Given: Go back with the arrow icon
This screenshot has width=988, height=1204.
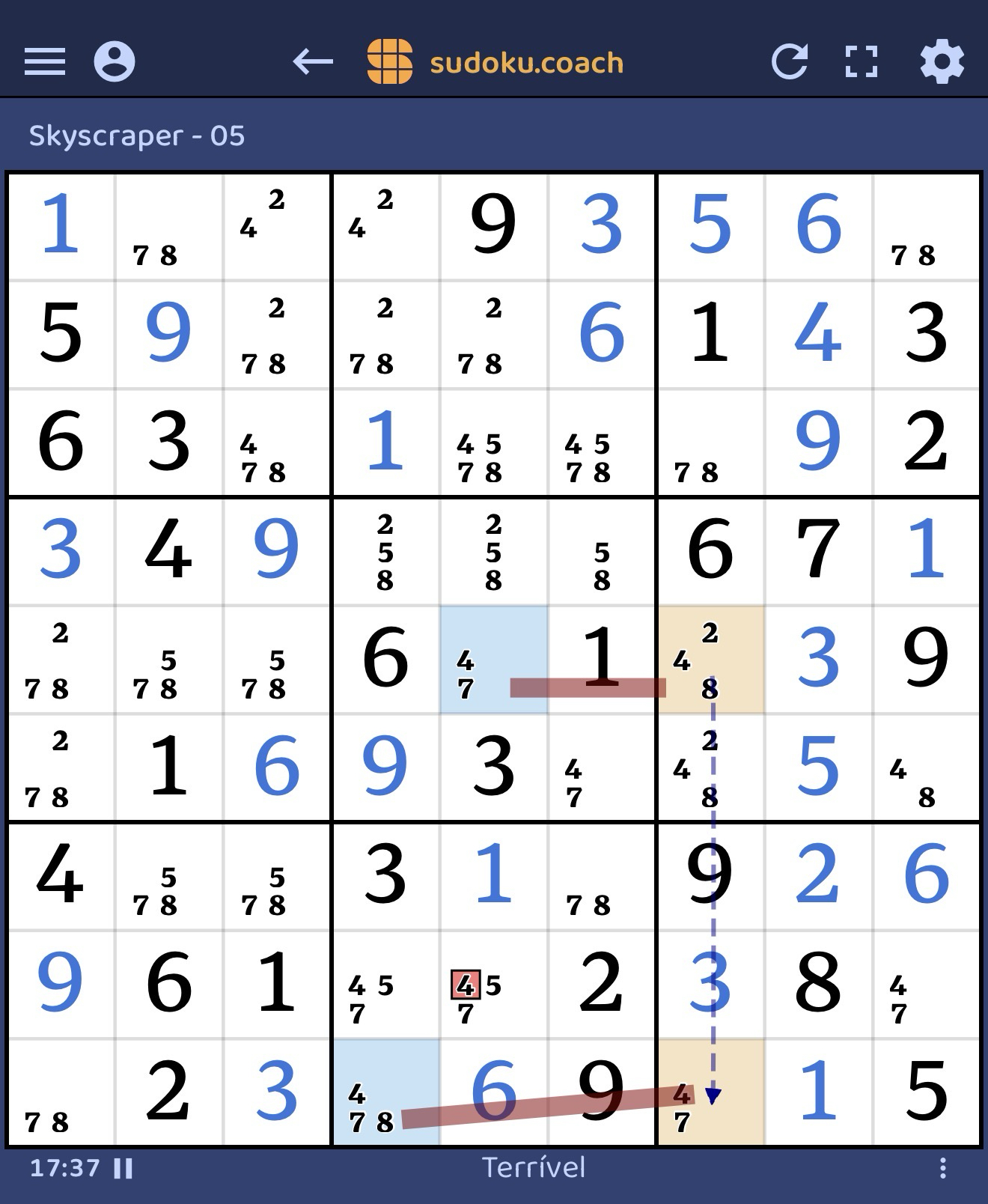Looking at the screenshot, I should (x=312, y=61).
